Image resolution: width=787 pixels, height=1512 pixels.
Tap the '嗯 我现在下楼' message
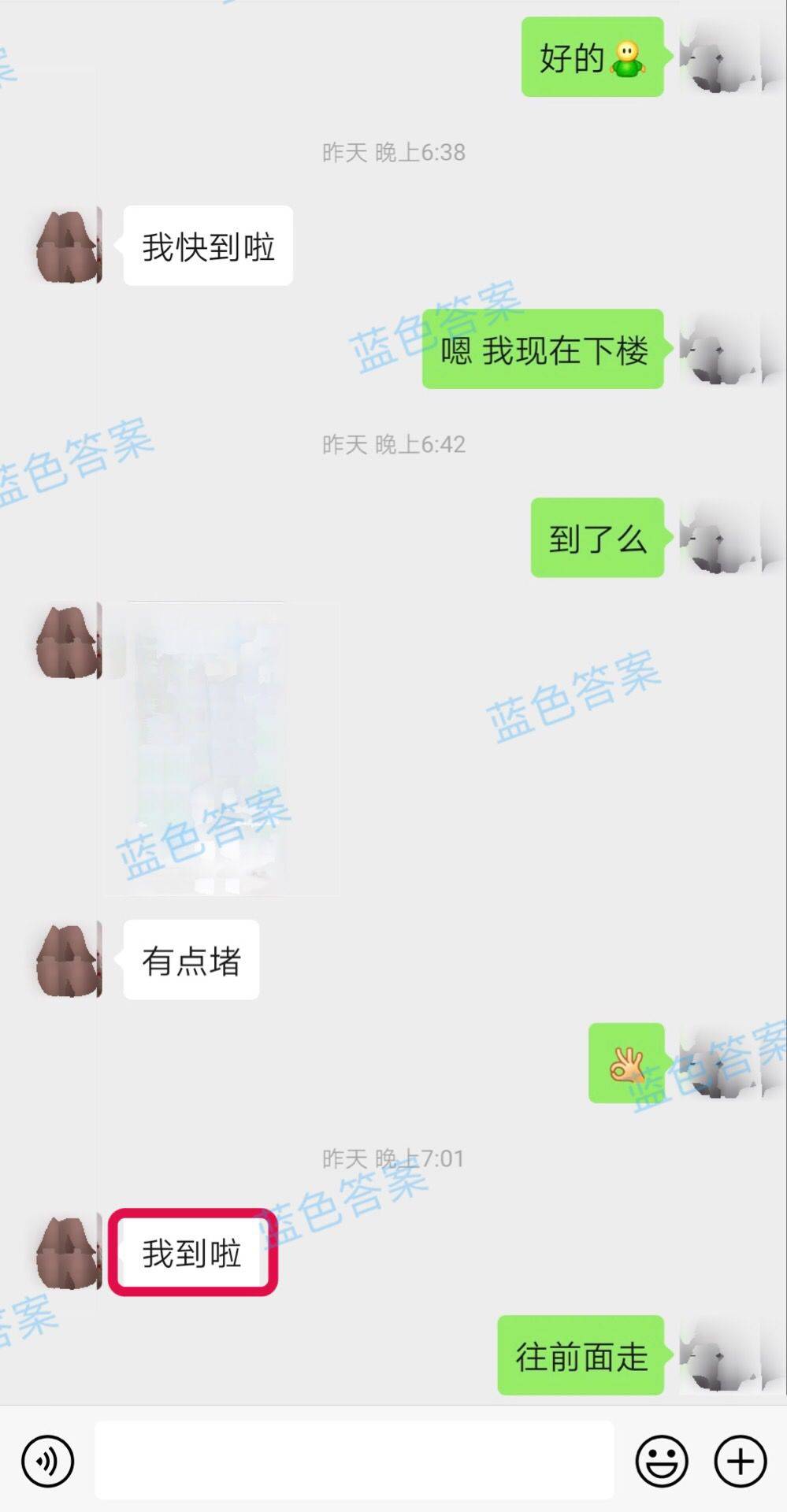(x=544, y=352)
